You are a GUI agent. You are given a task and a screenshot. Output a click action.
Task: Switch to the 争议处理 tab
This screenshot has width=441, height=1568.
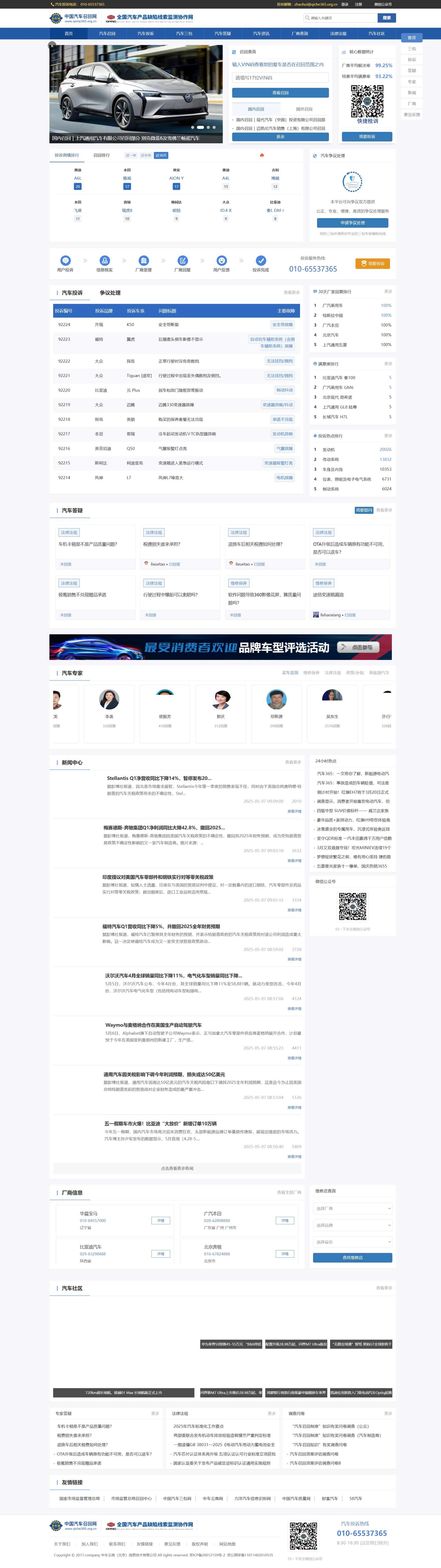[110, 293]
